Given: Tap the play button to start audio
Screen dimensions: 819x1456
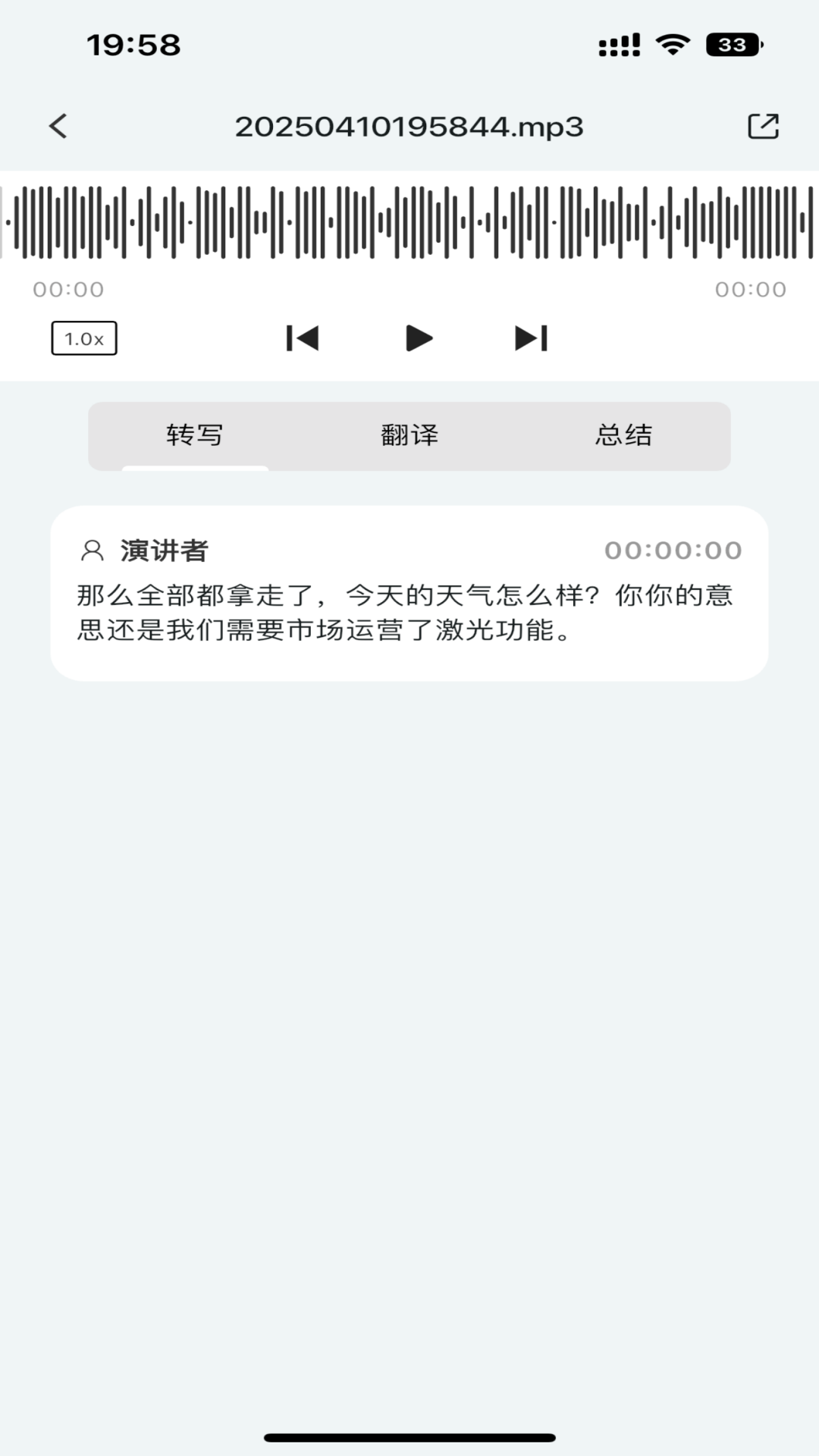Looking at the screenshot, I should coord(418,339).
